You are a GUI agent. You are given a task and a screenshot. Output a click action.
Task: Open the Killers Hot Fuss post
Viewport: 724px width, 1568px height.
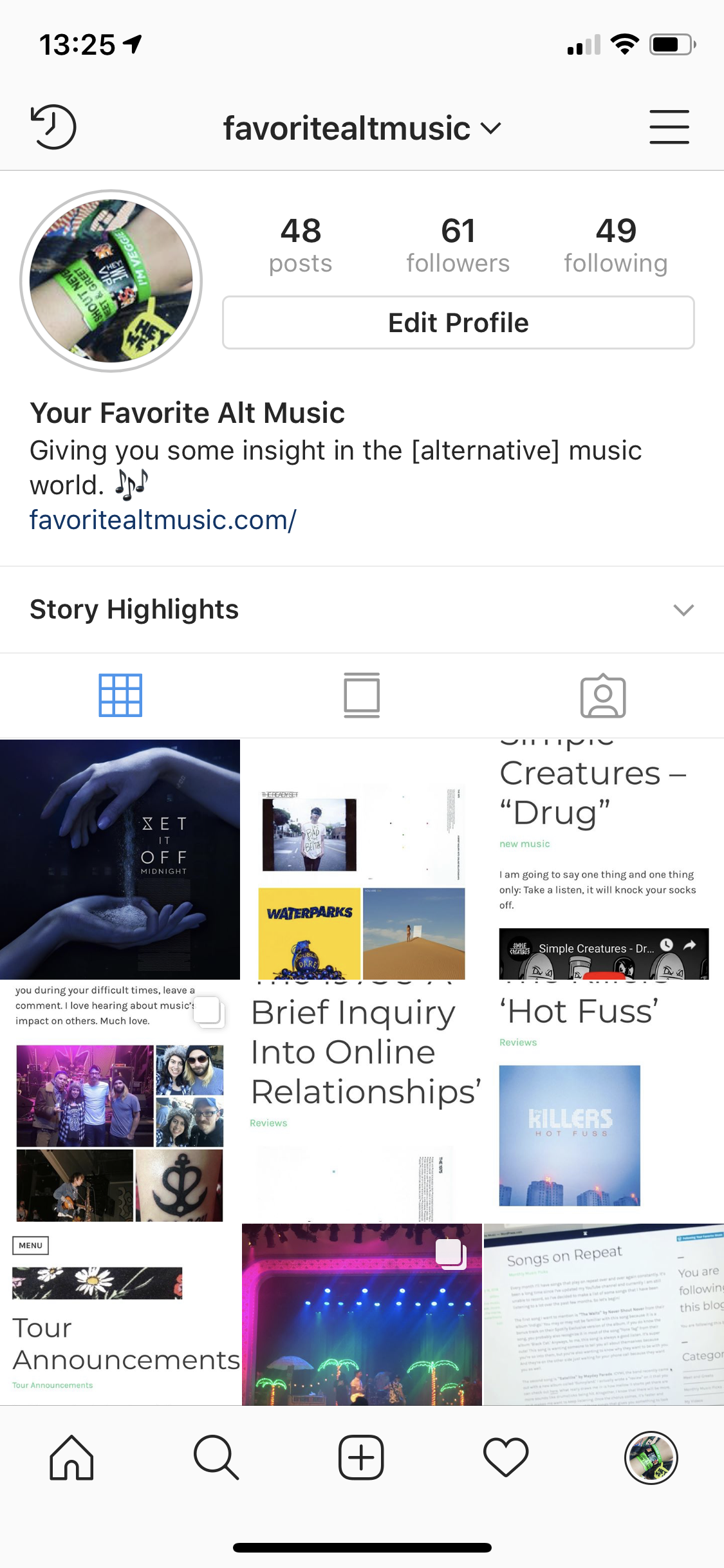click(604, 1101)
